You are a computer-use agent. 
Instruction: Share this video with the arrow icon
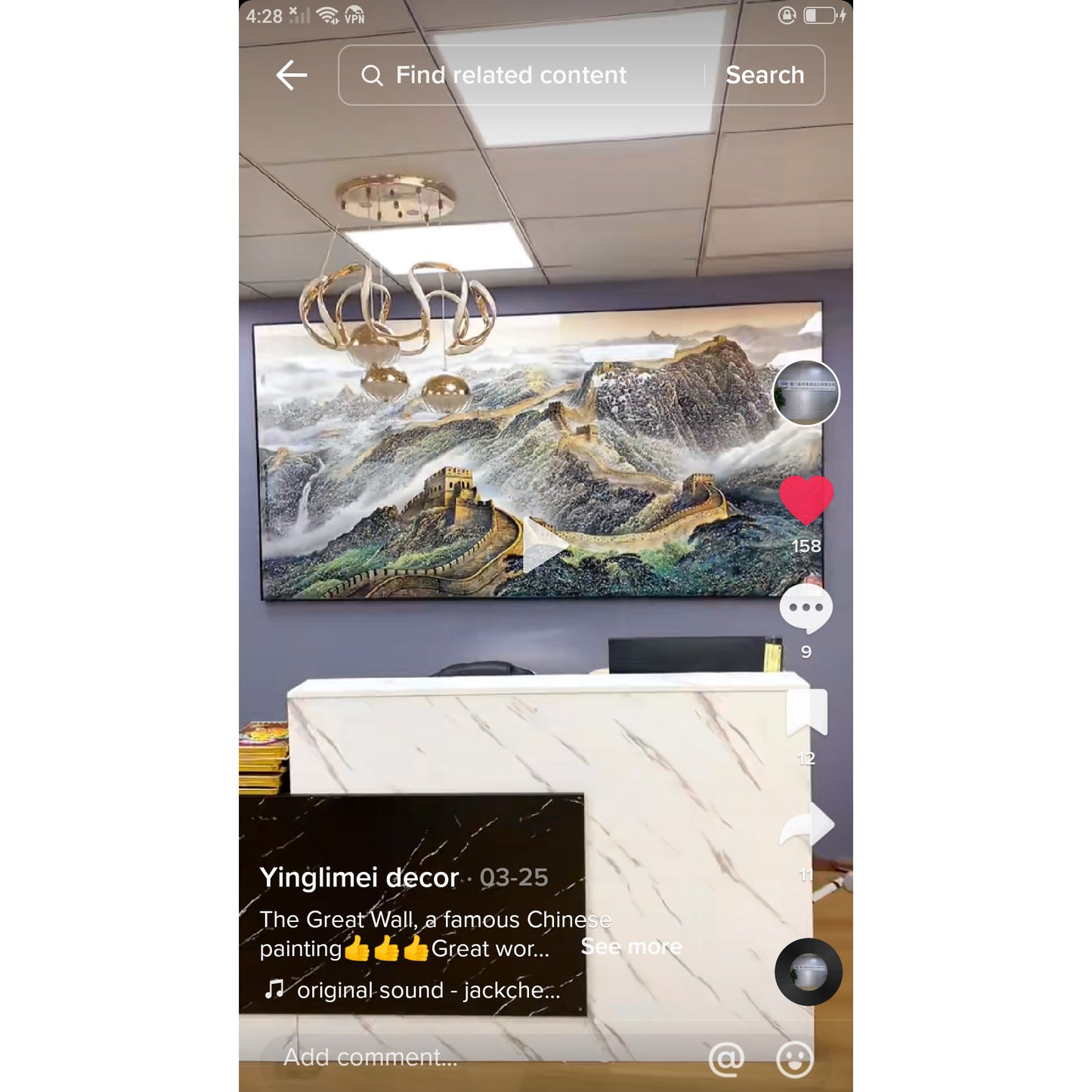(806, 825)
